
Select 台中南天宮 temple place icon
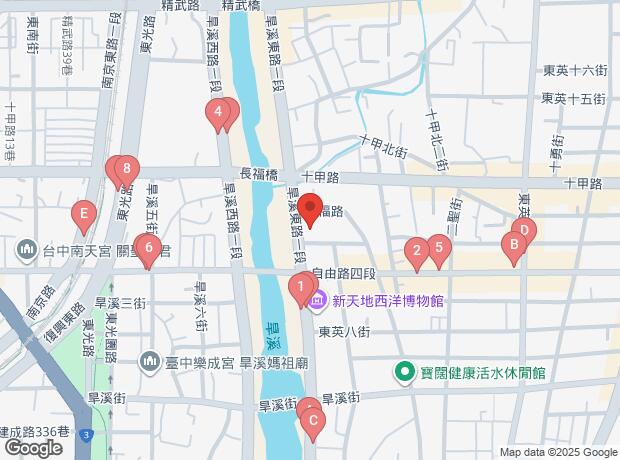point(27,250)
